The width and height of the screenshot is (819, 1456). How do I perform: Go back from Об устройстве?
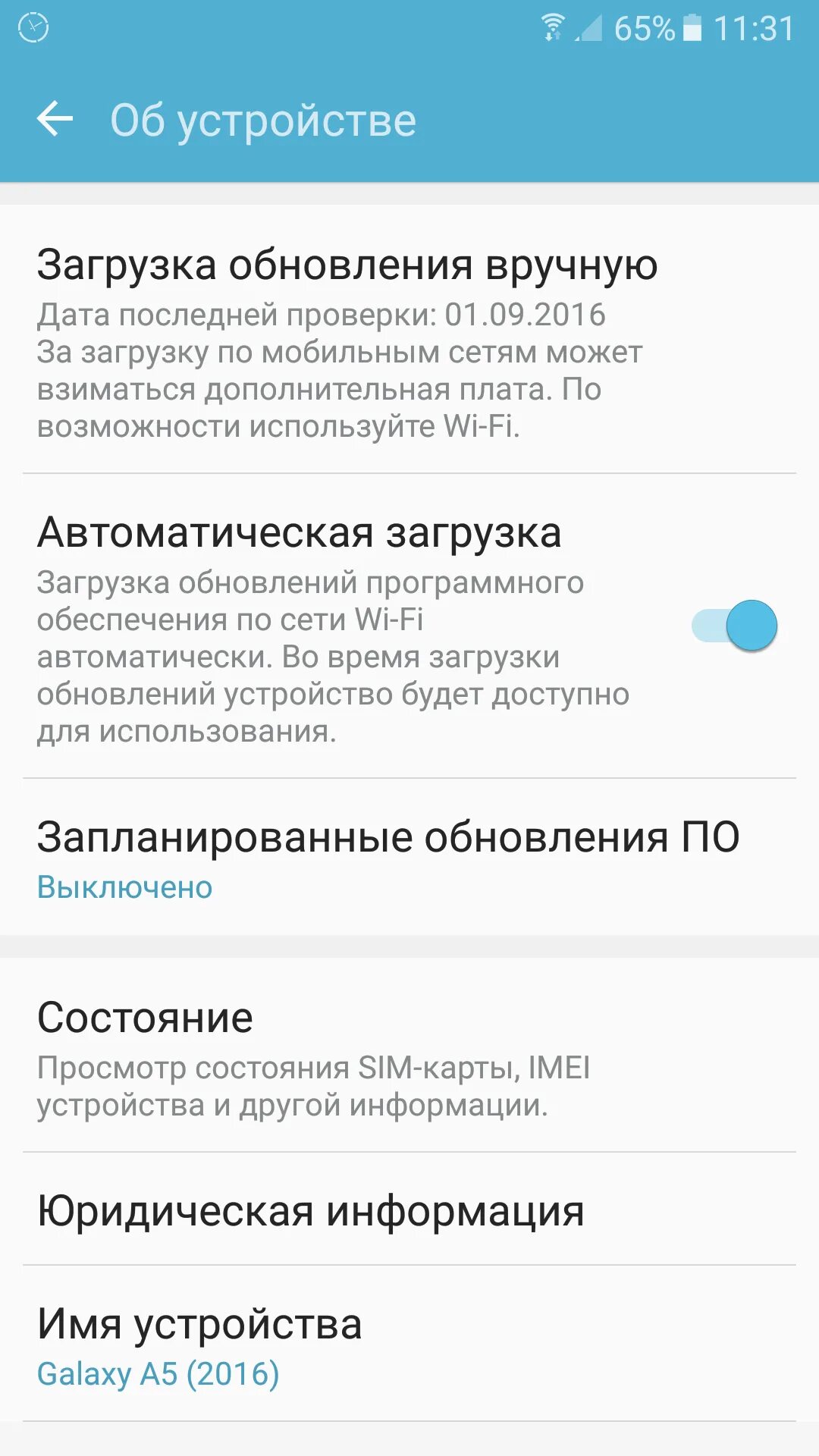(x=55, y=120)
